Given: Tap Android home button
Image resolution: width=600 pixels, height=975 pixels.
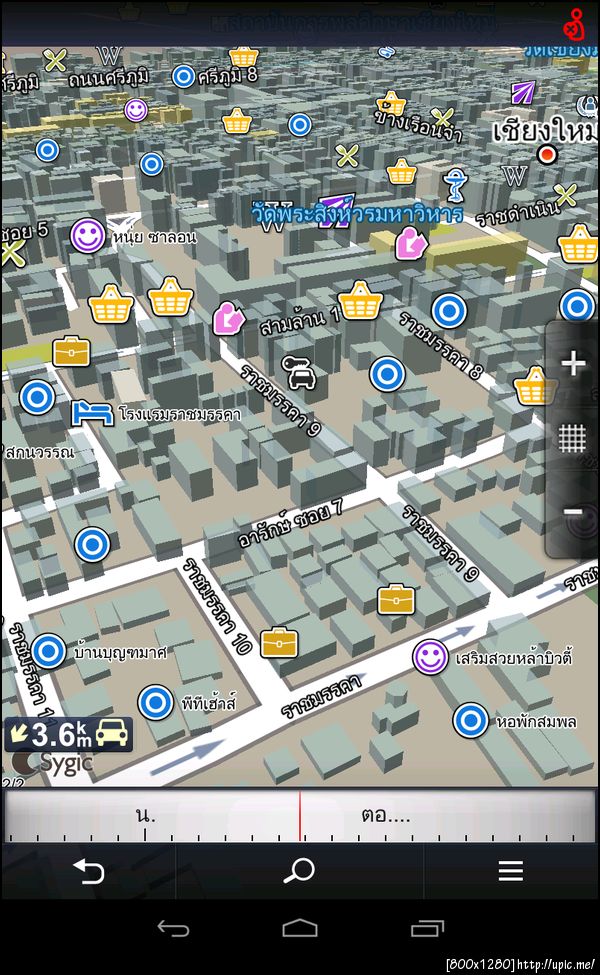Looking at the screenshot, I should point(300,929).
